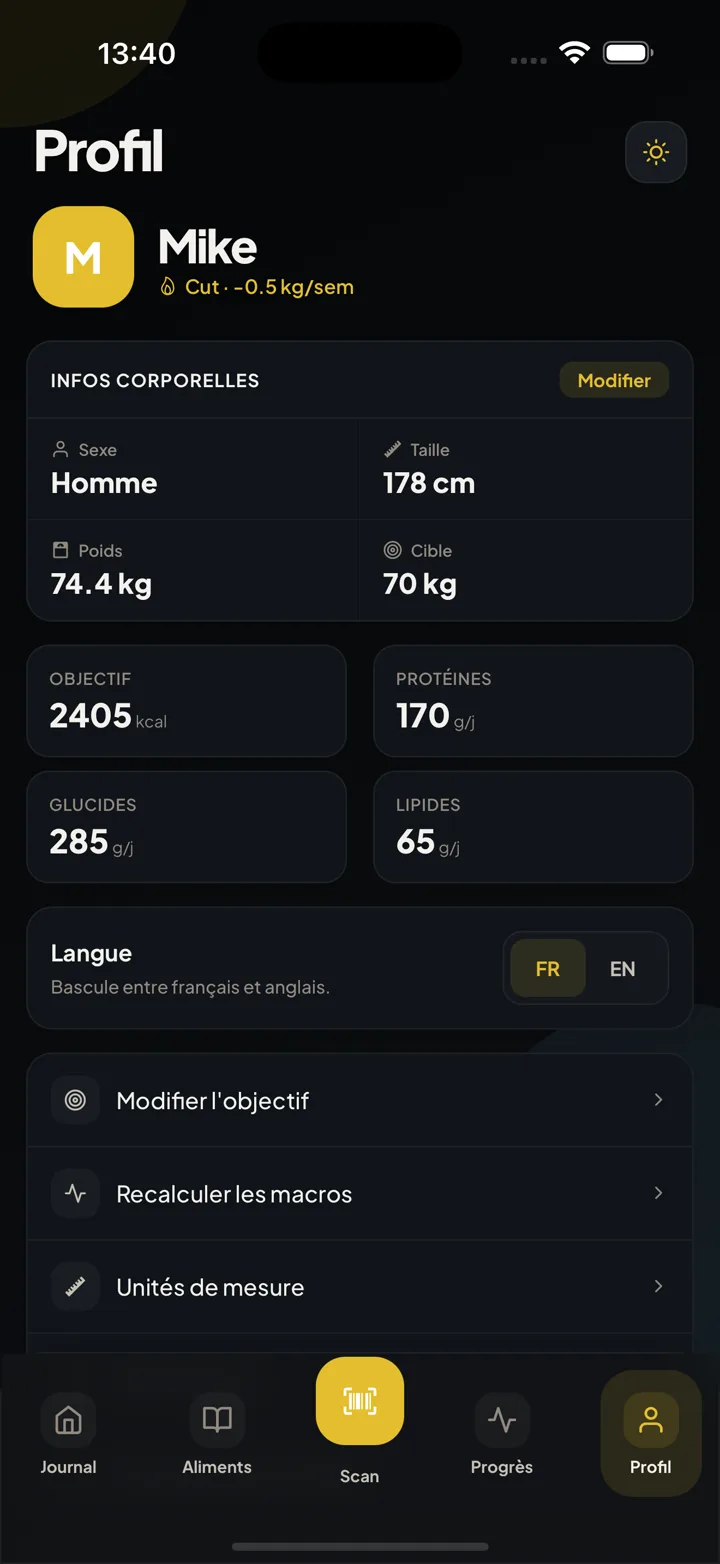This screenshot has width=720, height=1564.
Task: Tap the ruler icon next to Unités de mesure
Action: (75, 1287)
